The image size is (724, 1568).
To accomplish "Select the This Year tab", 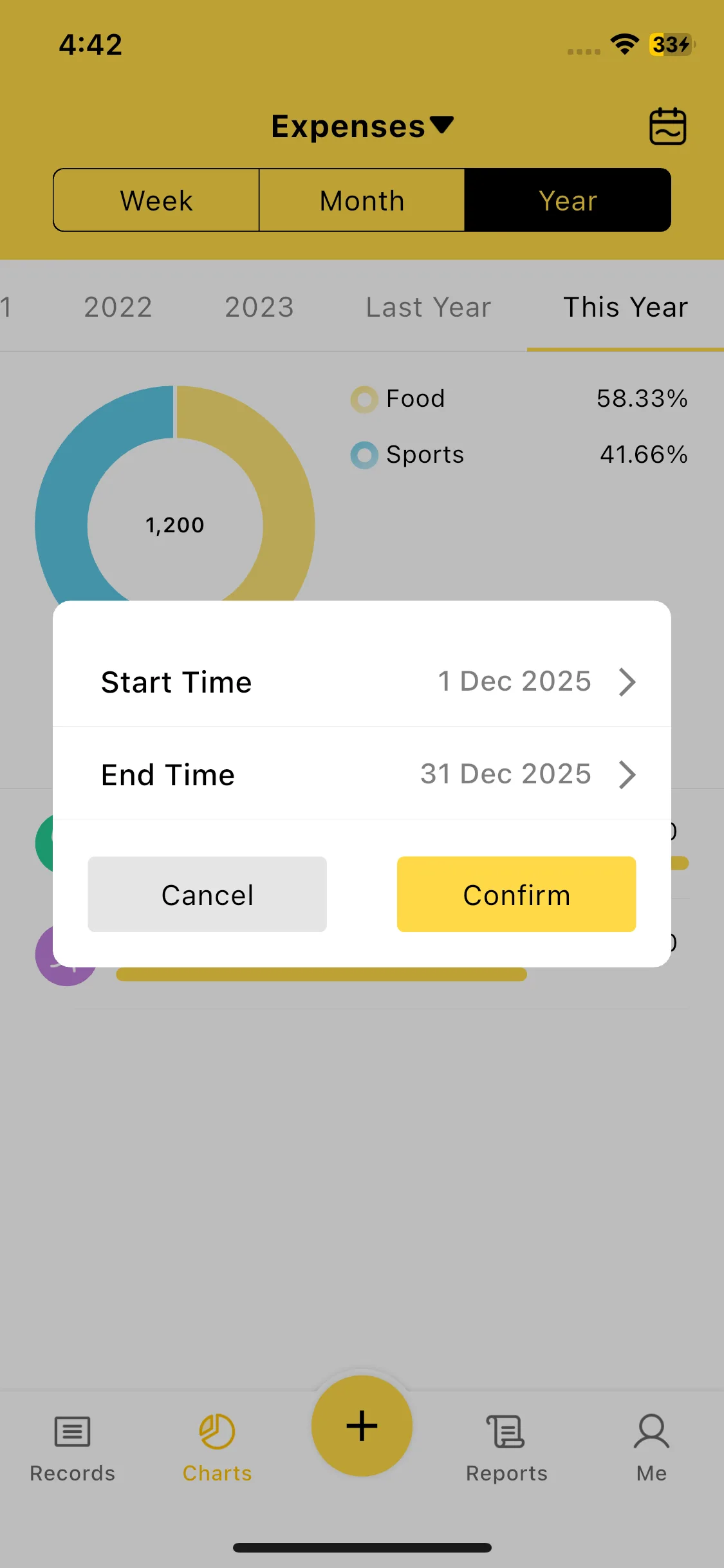I will pos(625,307).
